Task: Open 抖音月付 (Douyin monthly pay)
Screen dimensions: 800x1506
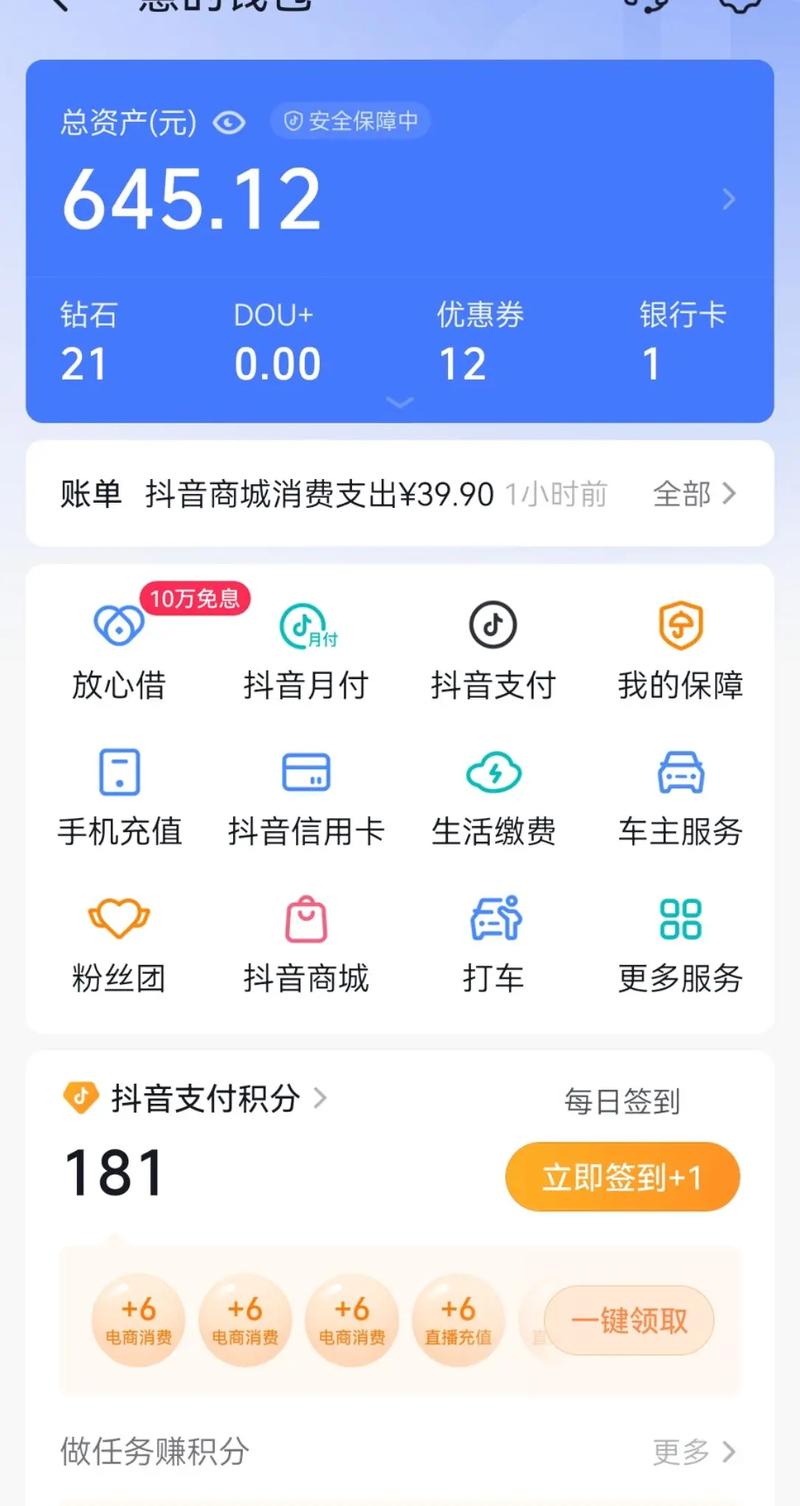Action: click(x=306, y=650)
